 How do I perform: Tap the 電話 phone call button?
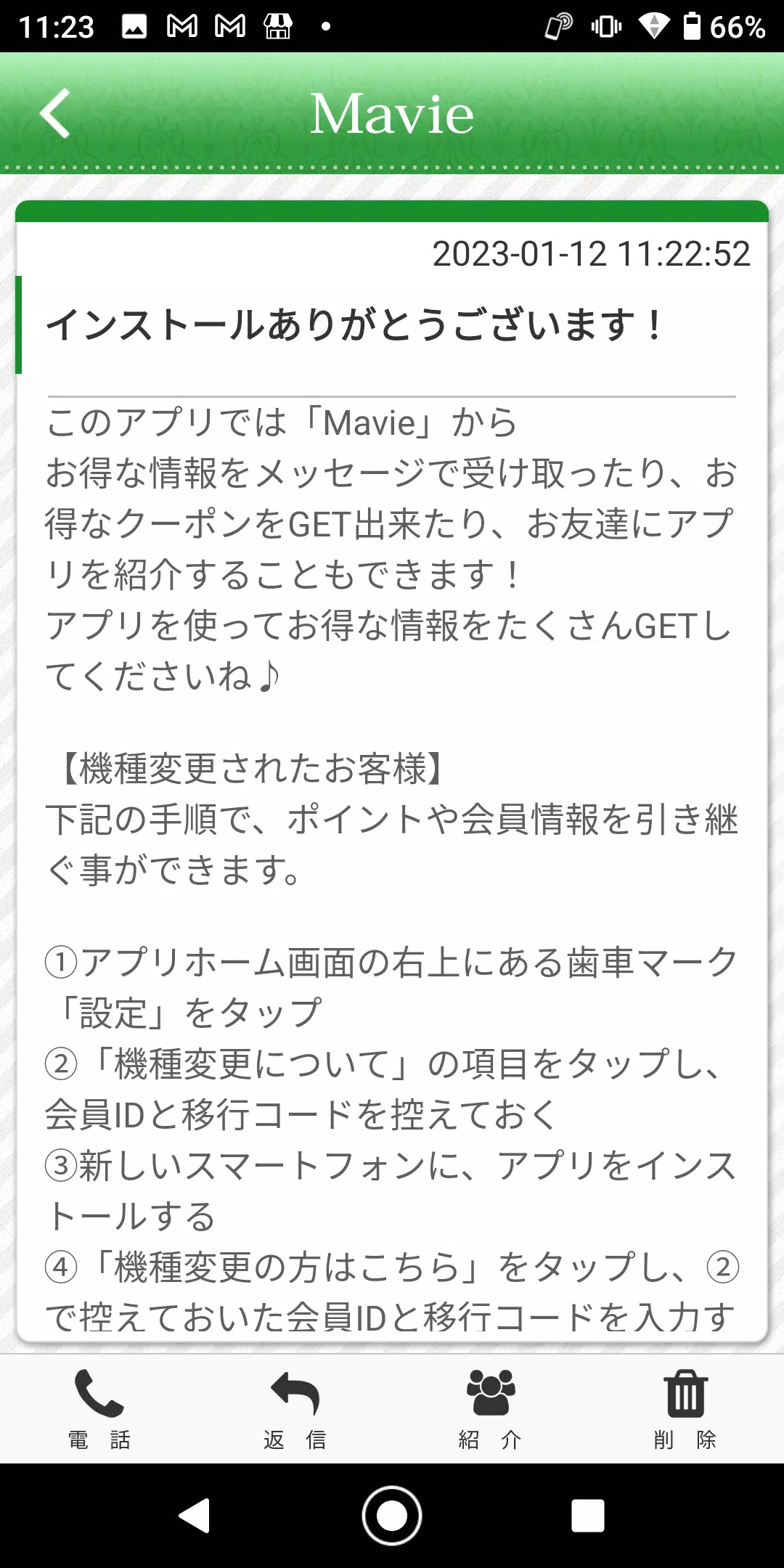[99, 1408]
